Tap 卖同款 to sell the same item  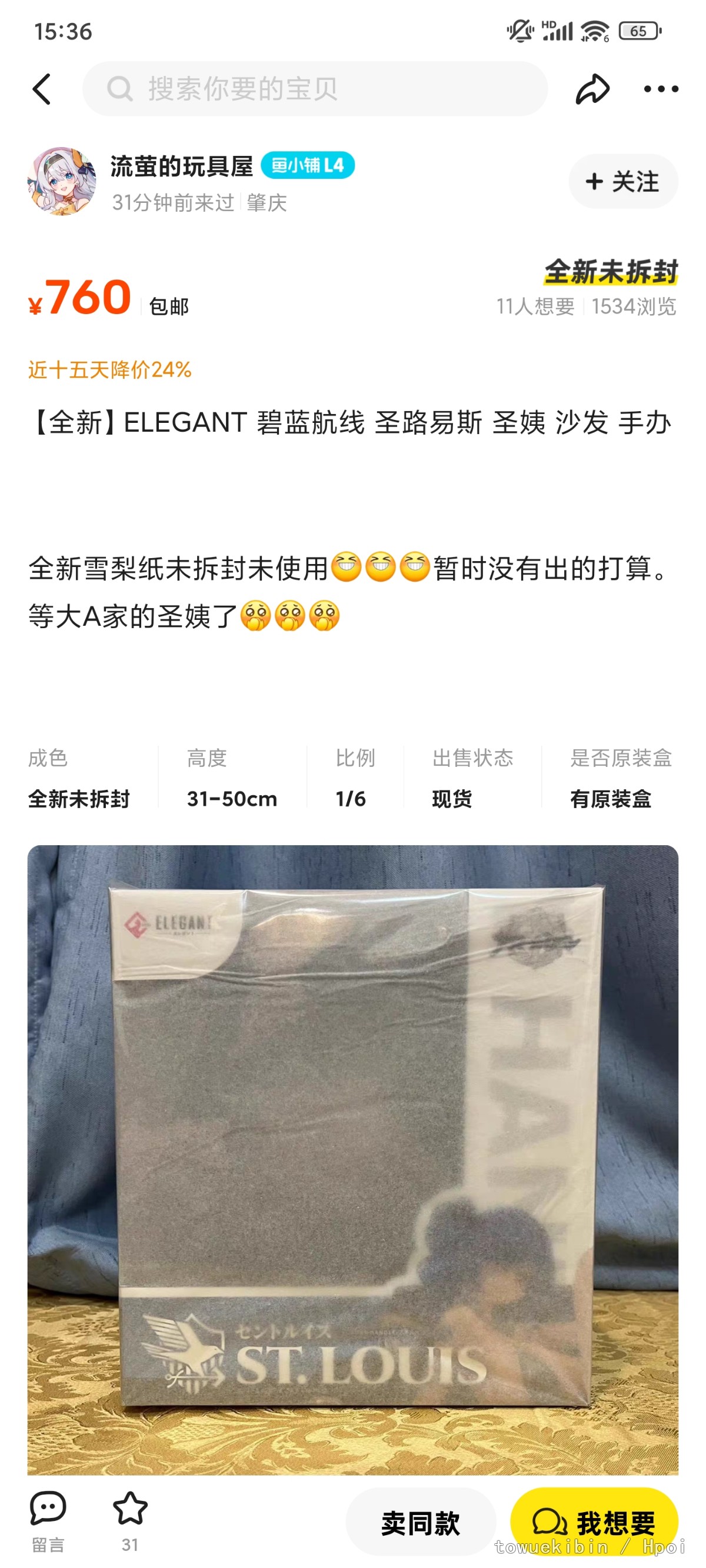click(x=420, y=1522)
